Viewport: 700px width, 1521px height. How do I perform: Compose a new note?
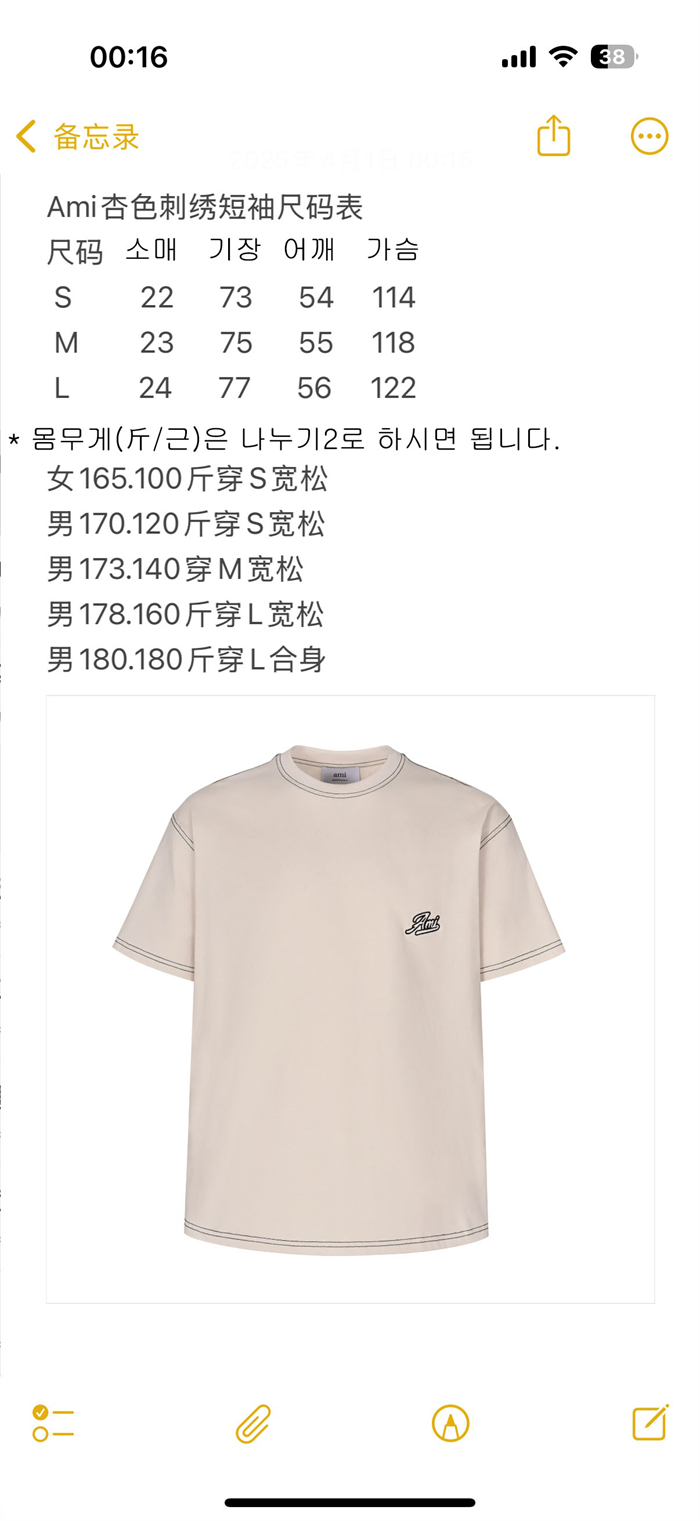tap(650, 1421)
